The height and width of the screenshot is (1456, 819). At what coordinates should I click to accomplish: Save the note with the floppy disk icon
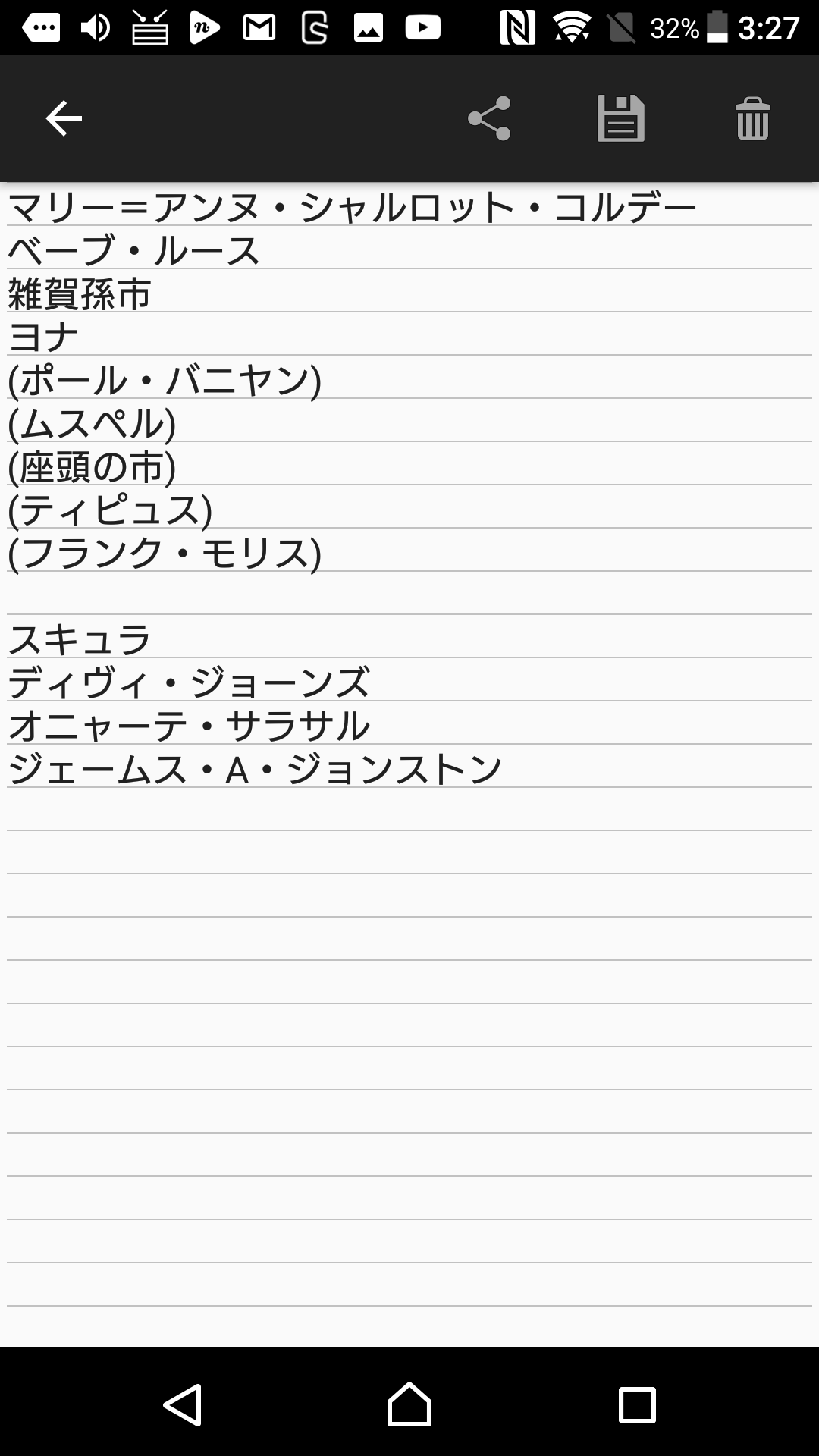(620, 118)
